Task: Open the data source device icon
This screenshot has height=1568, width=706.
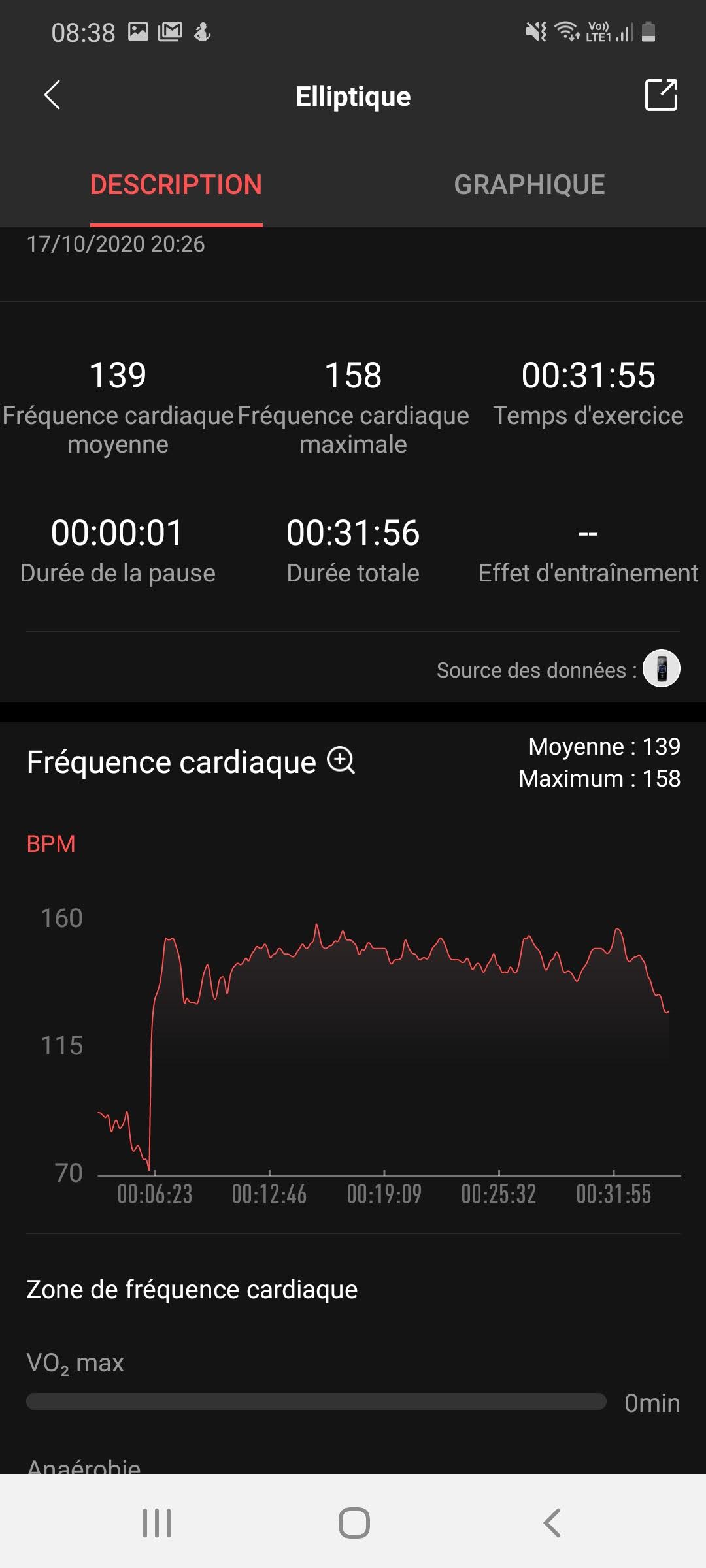Action: point(661,669)
